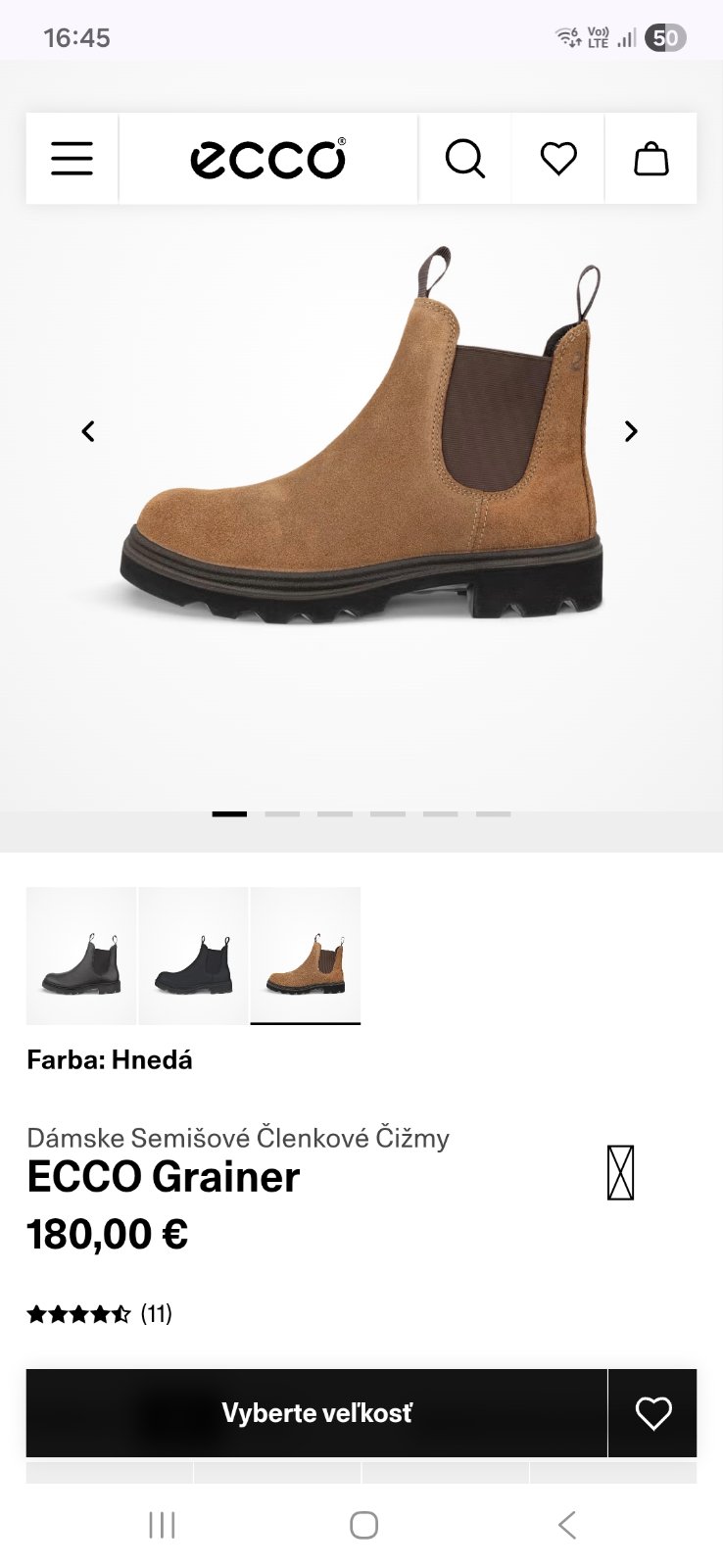
Task: Show the previous product image
Action: pyautogui.click(x=88, y=431)
